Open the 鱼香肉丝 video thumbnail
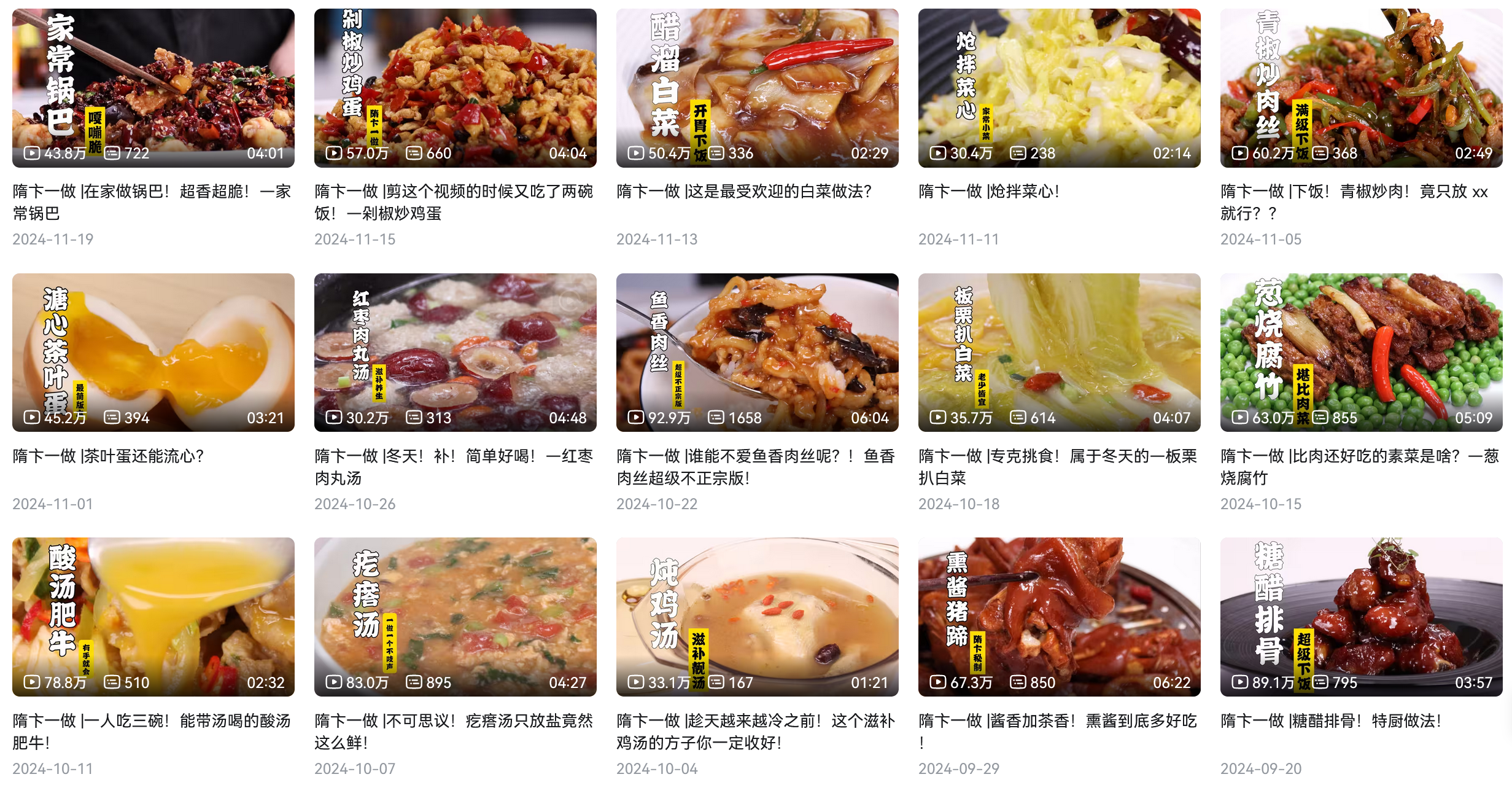 [757, 352]
